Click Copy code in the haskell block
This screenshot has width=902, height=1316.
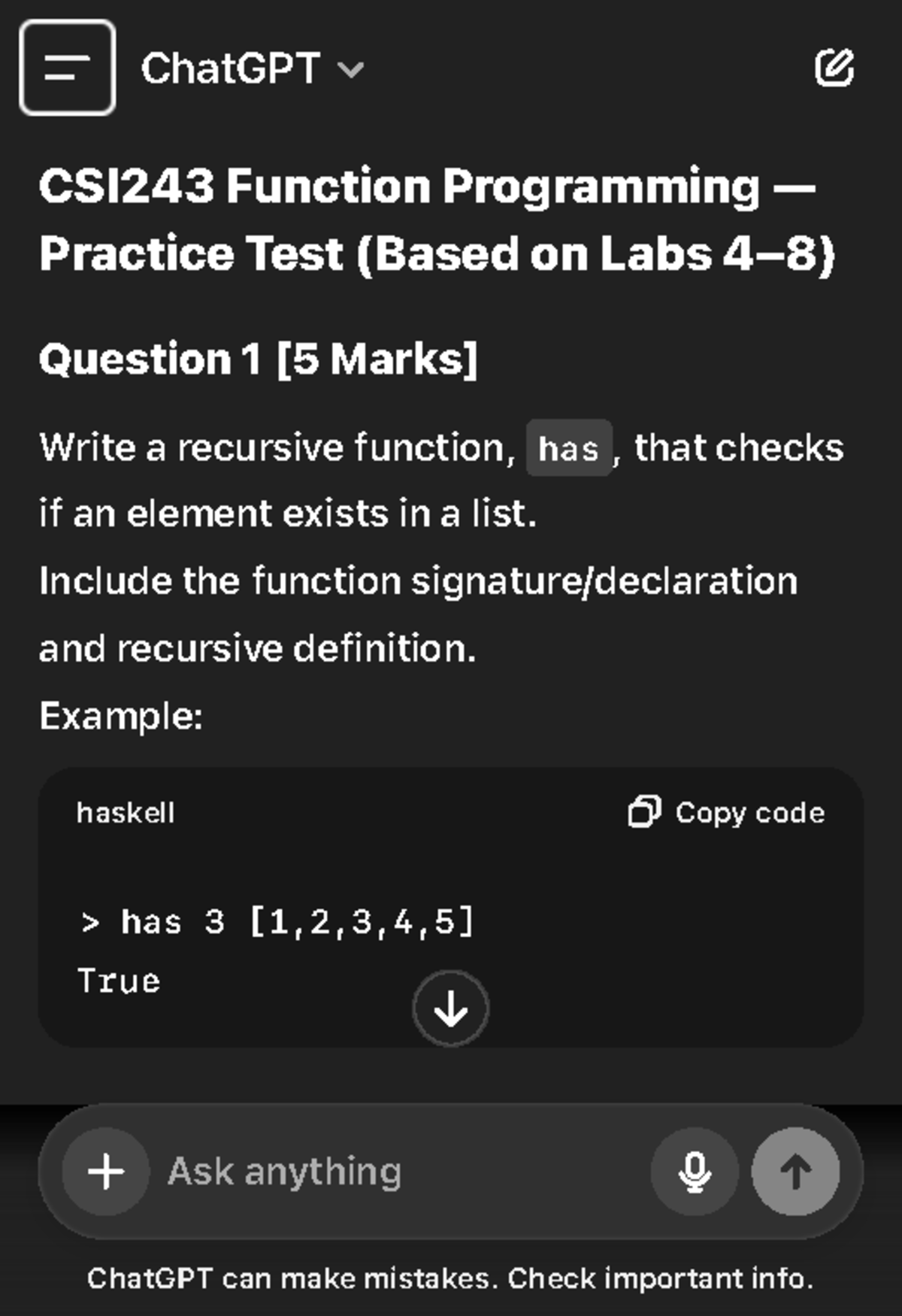tap(749, 812)
